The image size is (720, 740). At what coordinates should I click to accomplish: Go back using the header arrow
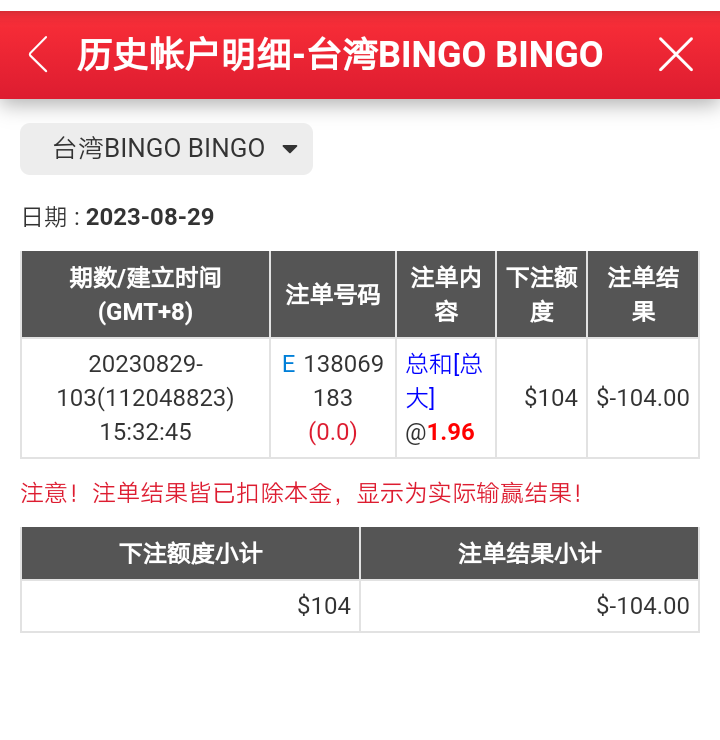pyautogui.click(x=38, y=55)
